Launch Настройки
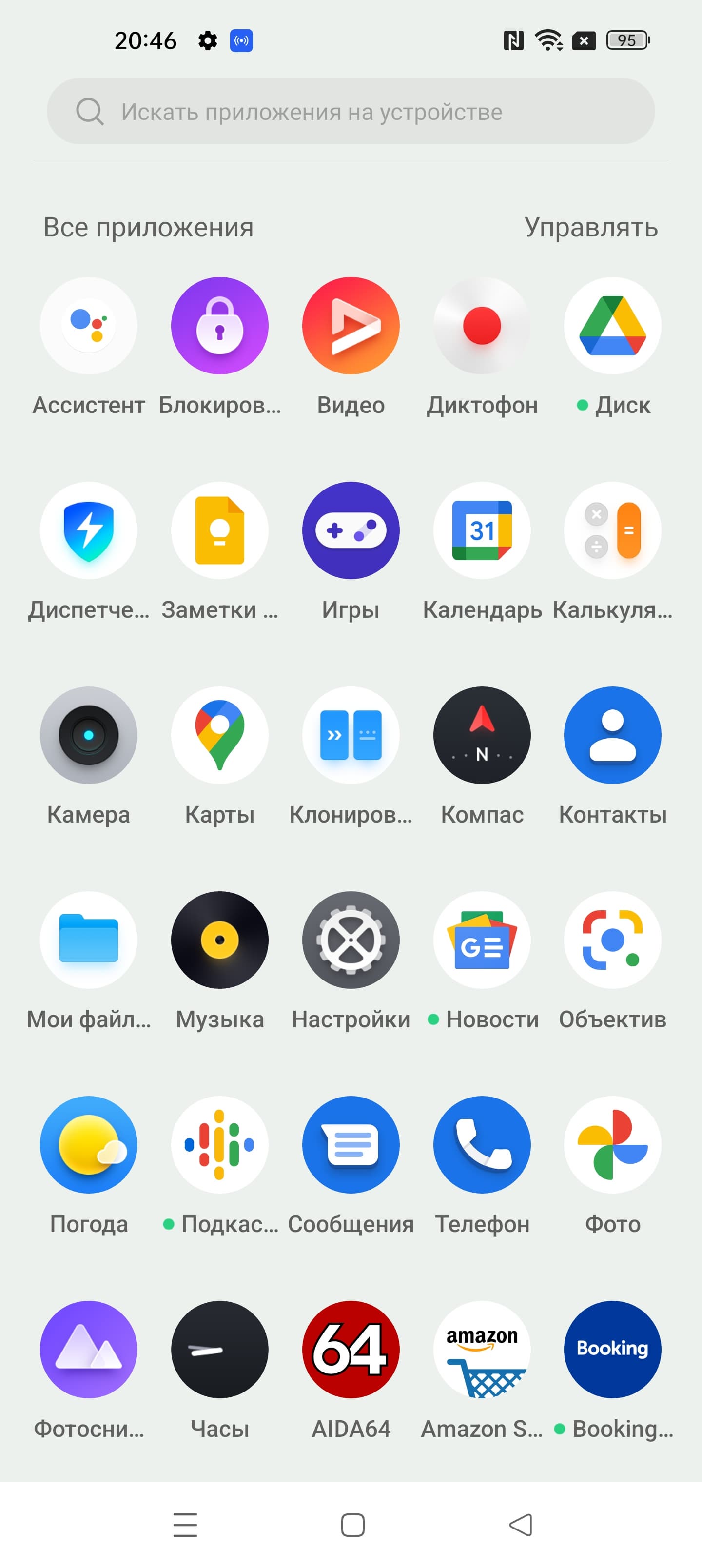702x1568 pixels. point(351,940)
